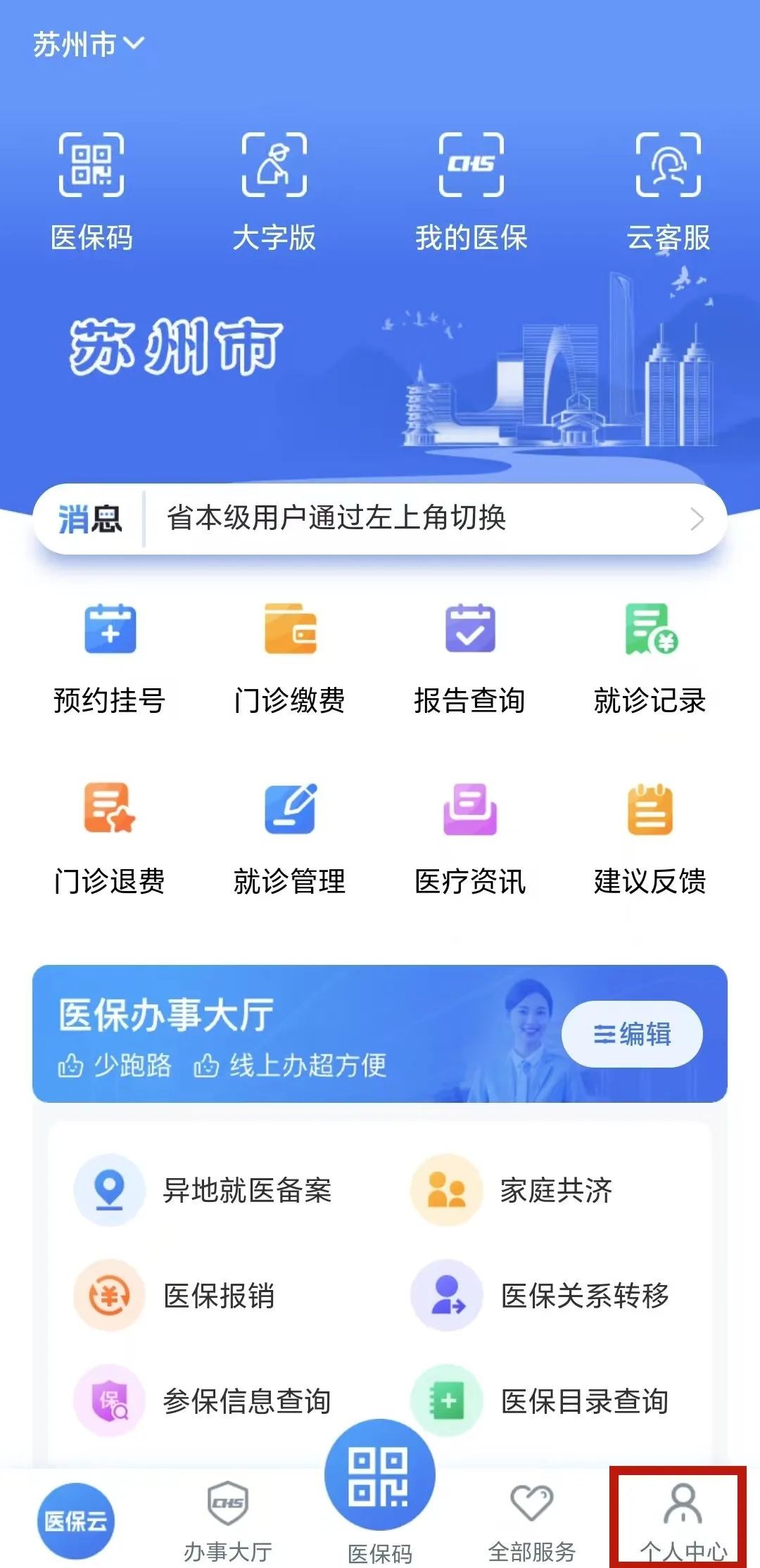Open 预约挂号 appointment booking

tap(110, 658)
